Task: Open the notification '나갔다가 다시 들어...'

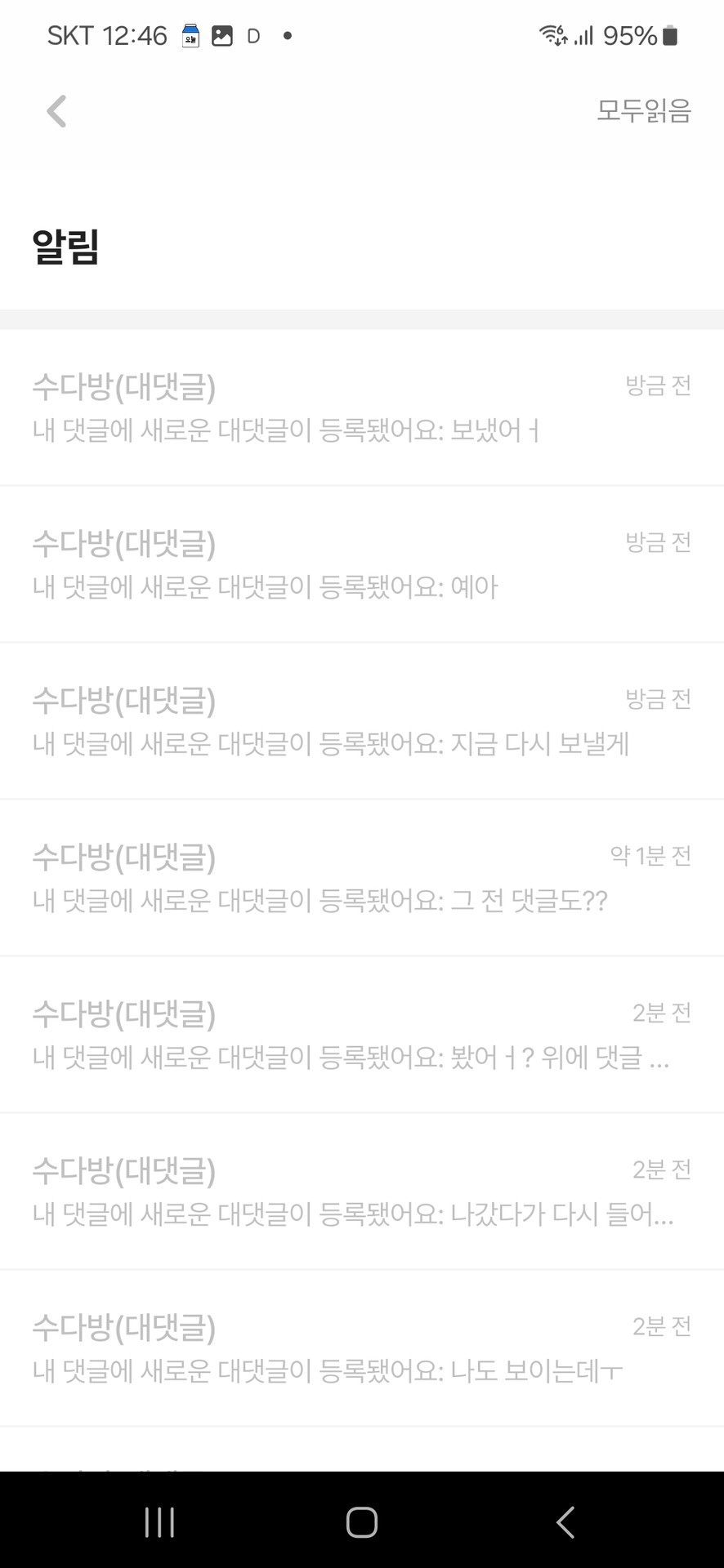Action: click(x=361, y=1192)
